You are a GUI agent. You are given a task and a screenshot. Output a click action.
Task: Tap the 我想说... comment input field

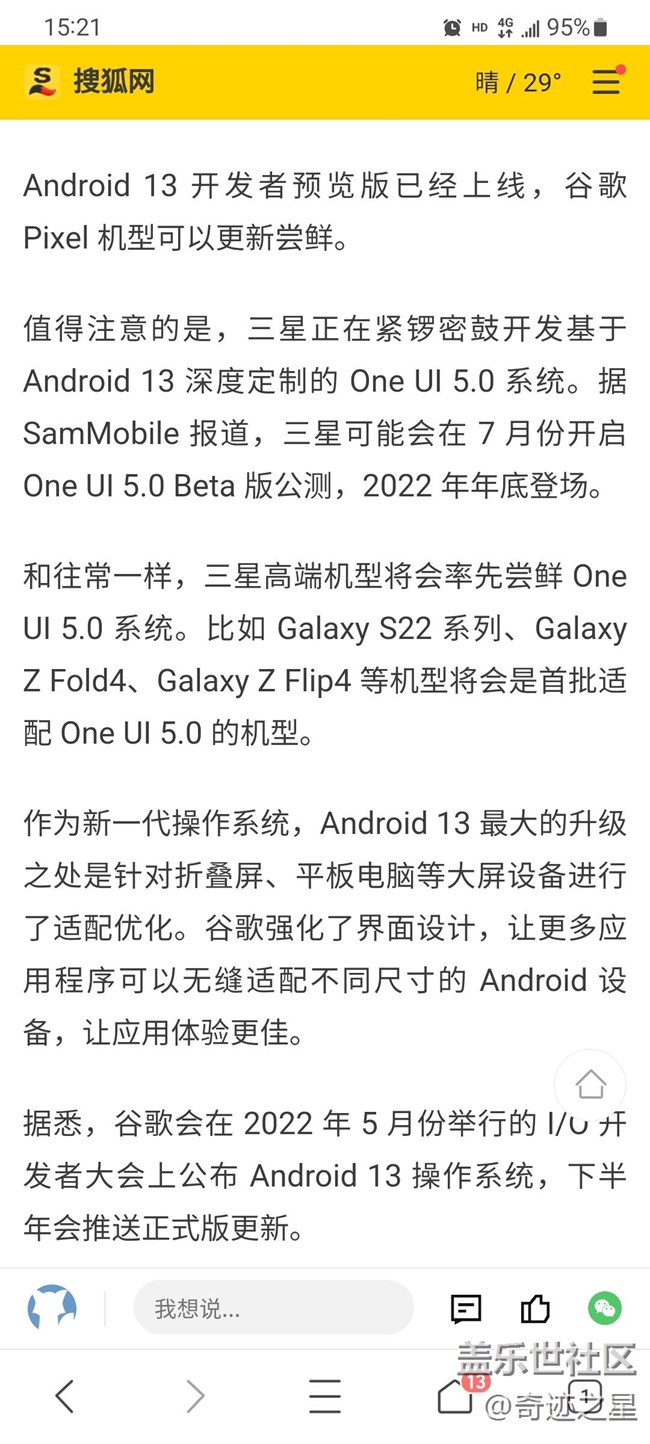[273, 1308]
